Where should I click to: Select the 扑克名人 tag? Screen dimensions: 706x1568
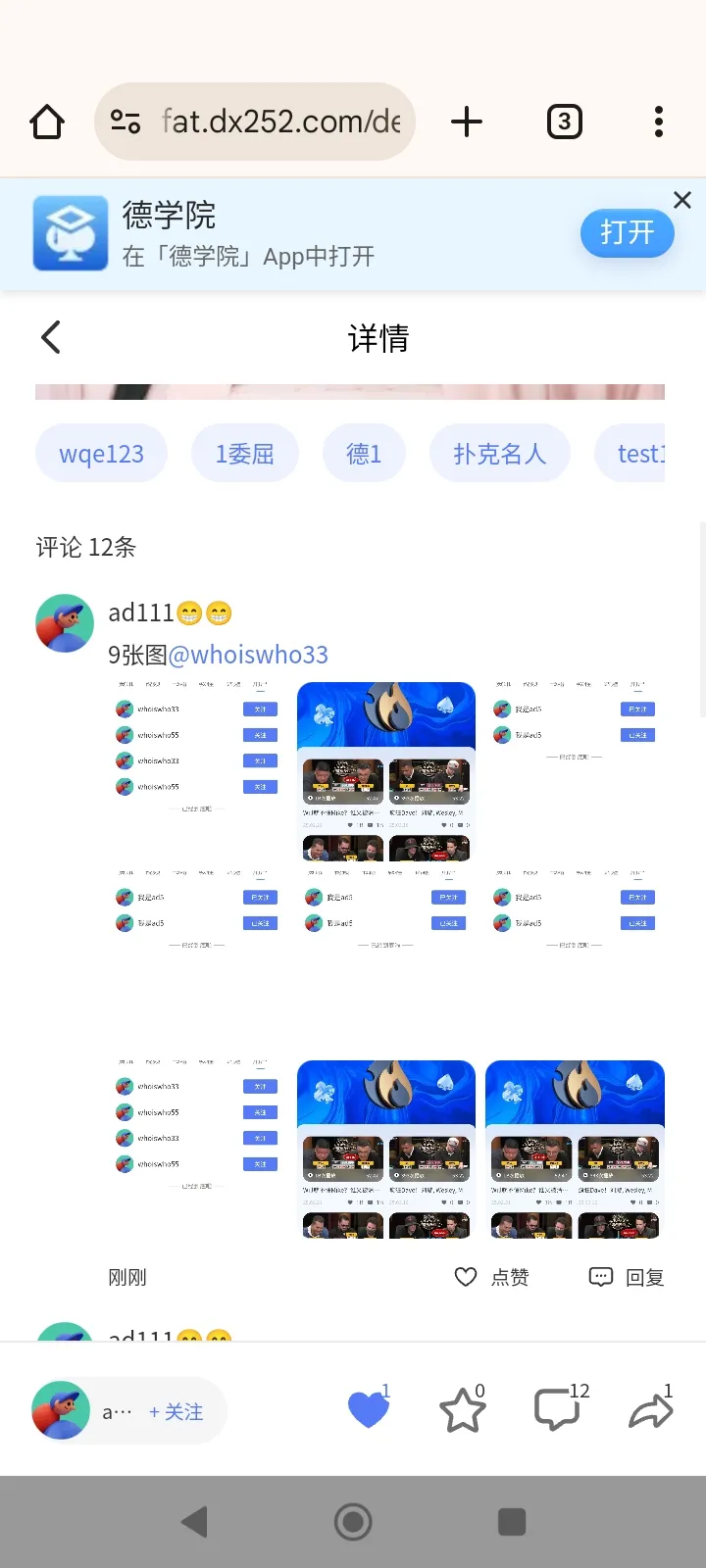[500, 453]
